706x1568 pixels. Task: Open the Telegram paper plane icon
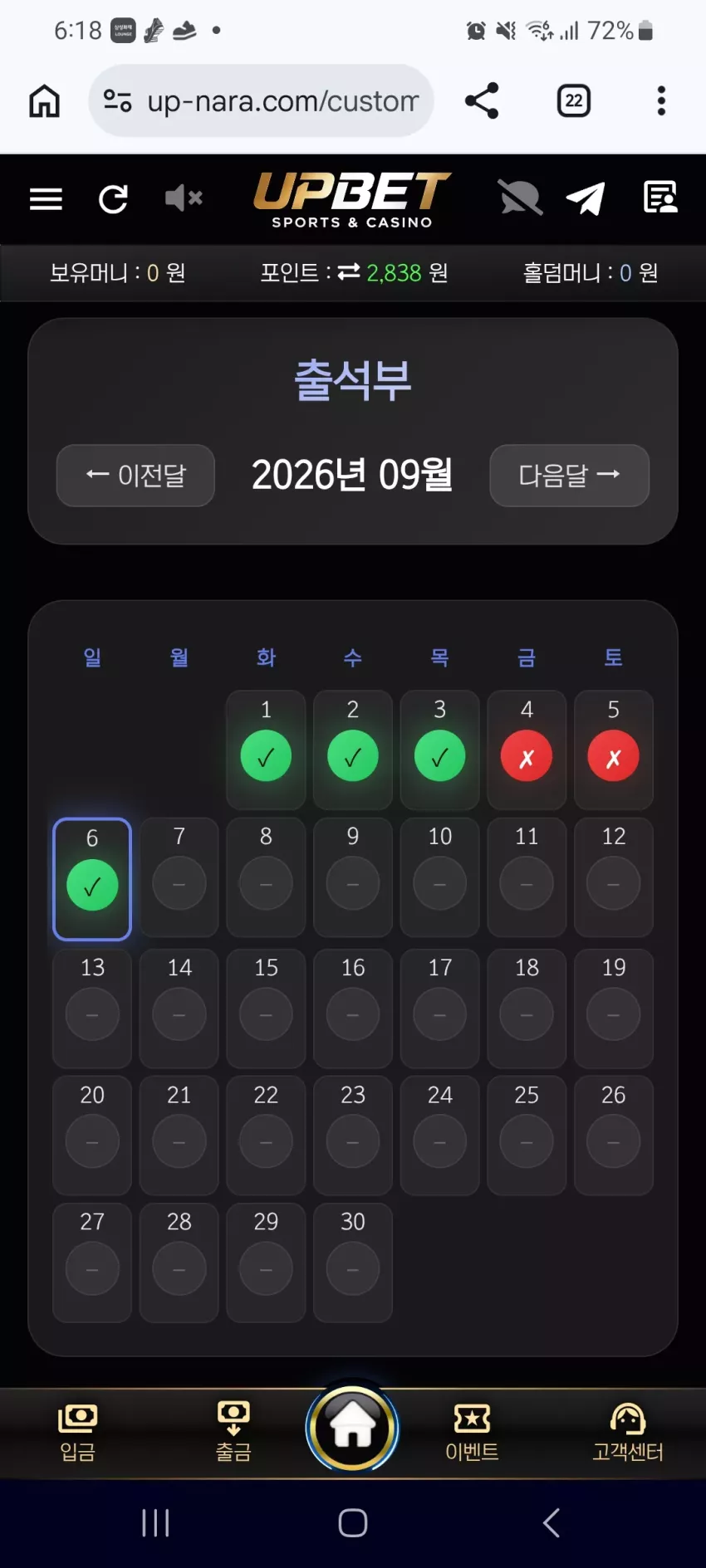[586, 198]
